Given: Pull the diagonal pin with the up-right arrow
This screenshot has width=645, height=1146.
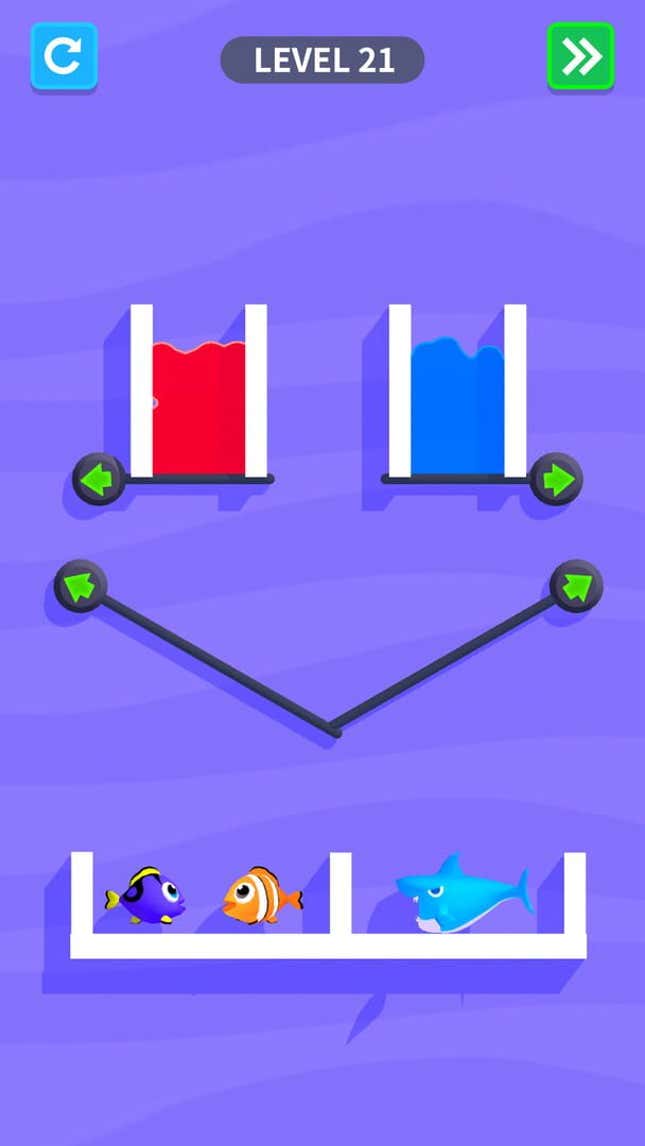Looking at the screenshot, I should coord(576,586).
